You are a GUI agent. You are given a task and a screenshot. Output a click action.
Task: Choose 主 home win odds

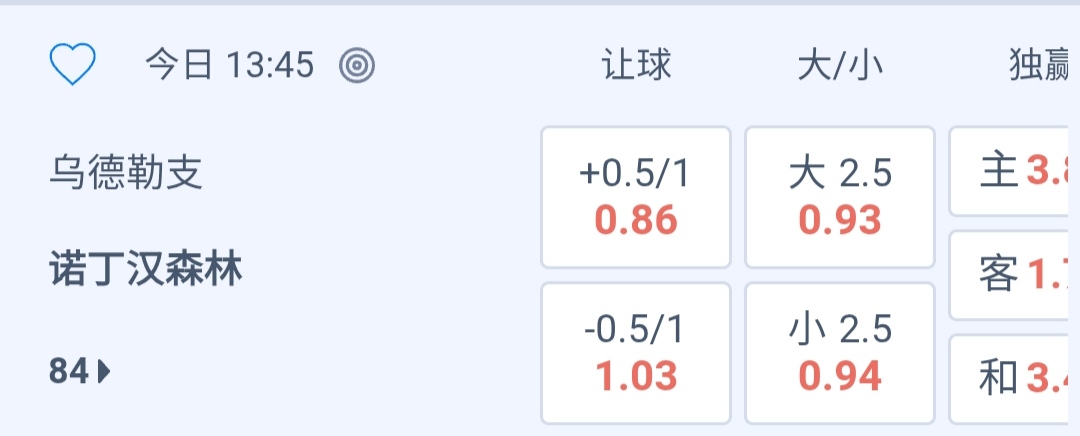tap(1015, 172)
